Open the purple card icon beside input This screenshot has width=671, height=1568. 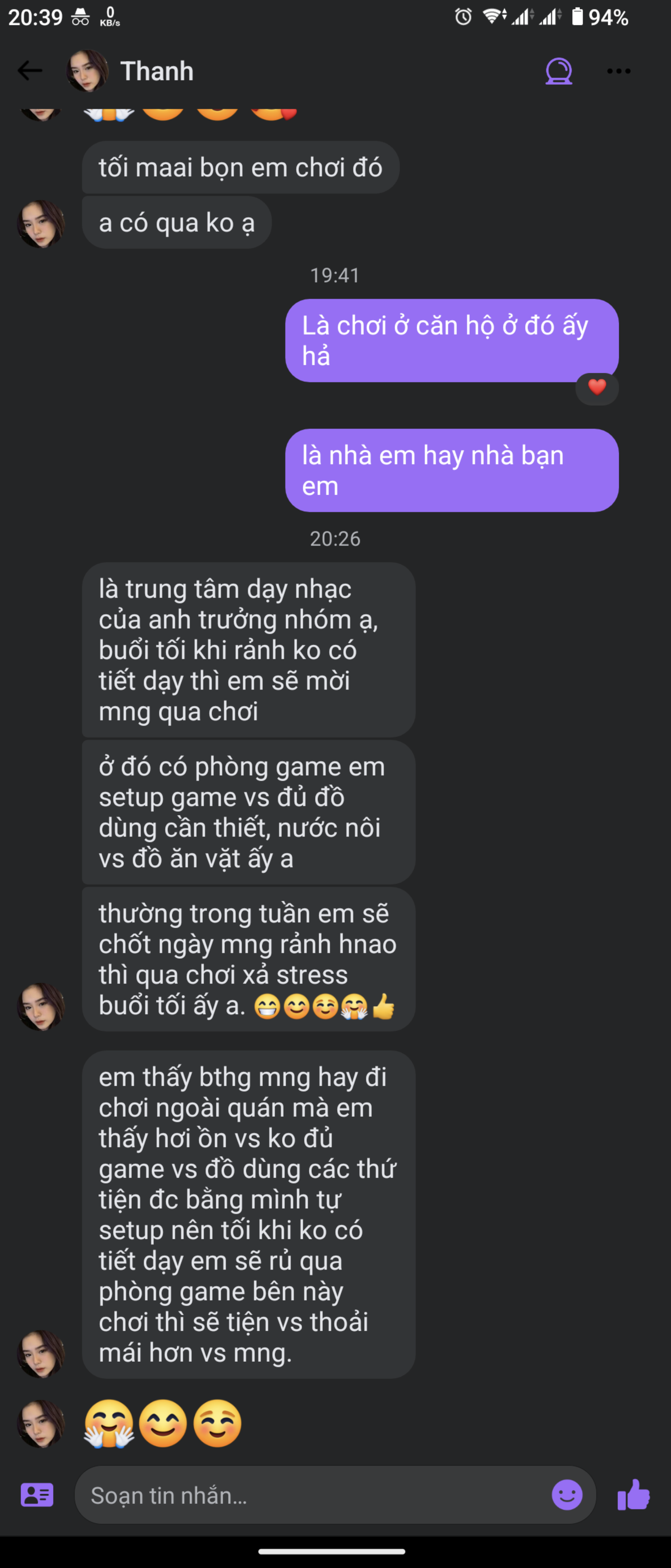[37, 1495]
